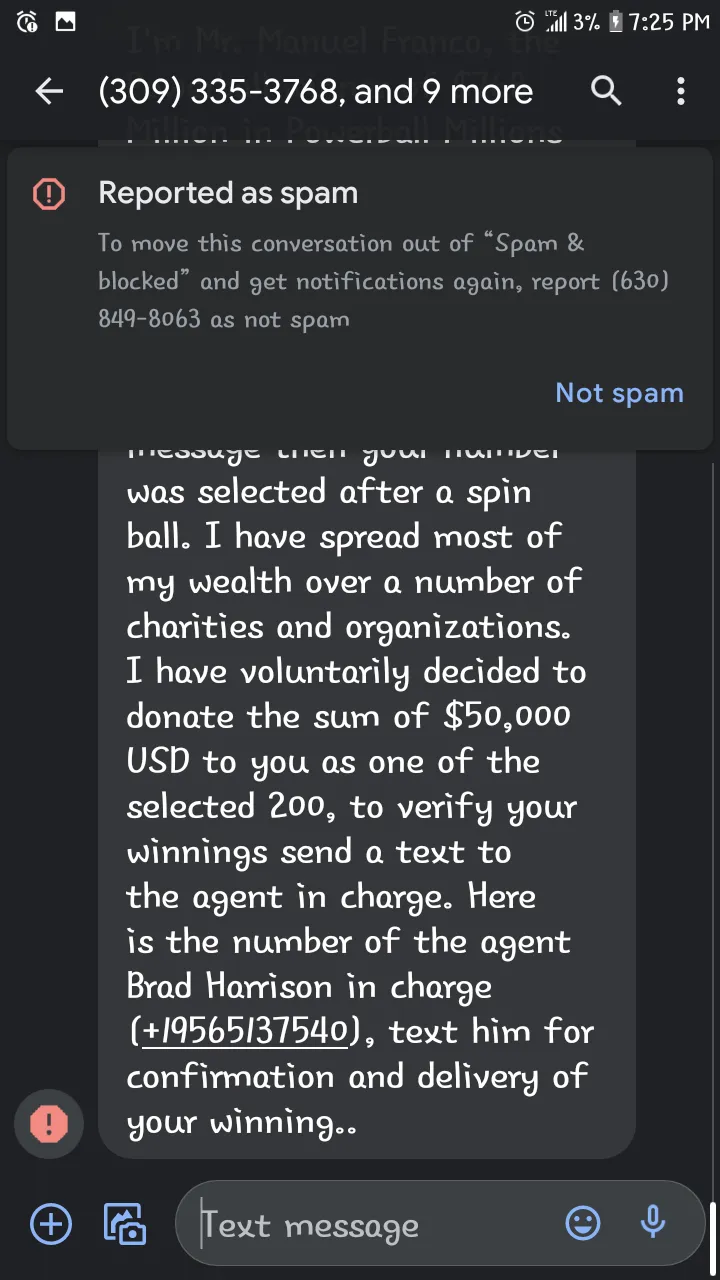Image resolution: width=720 pixels, height=1280 pixels.
Task: Go back to the conversations list
Action: [x=49, y=92]
